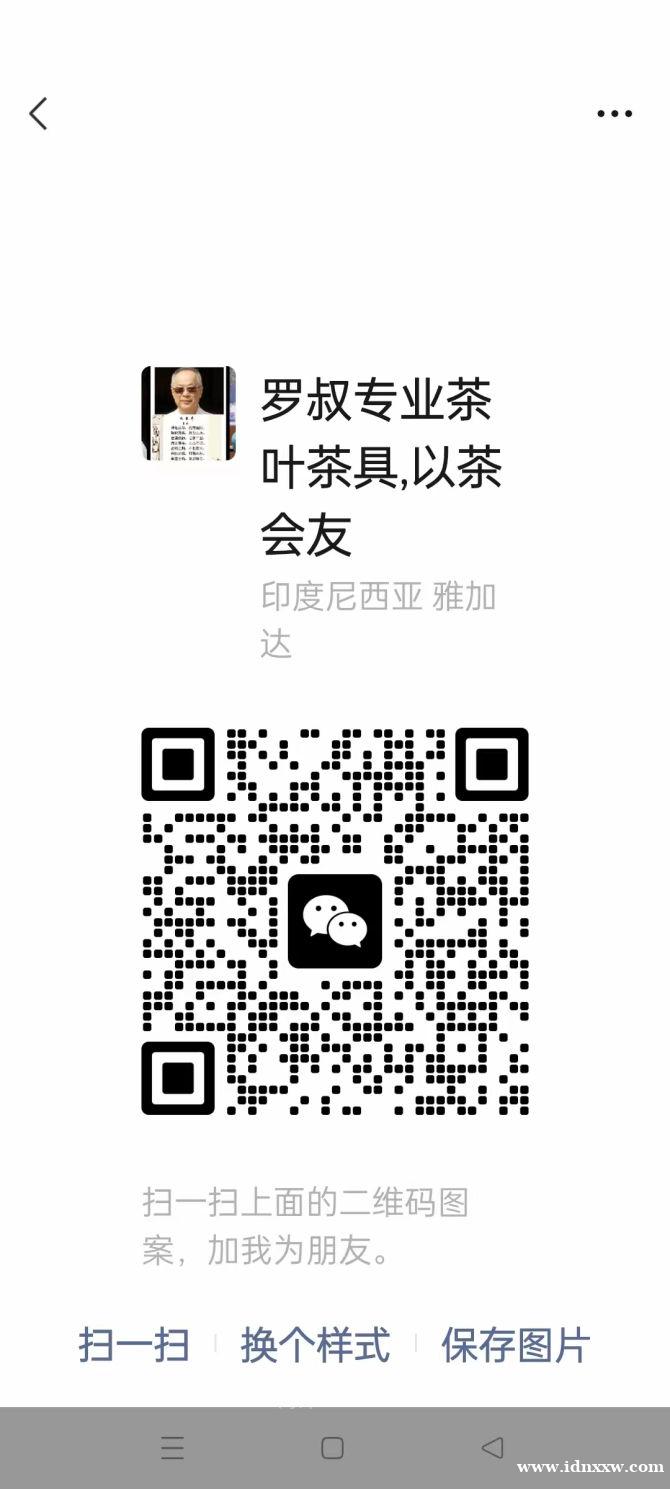Save the QR image with 保存图片
This screenshot has width=670, height=1489.
pyautogui.click(x=516, y=1345)
